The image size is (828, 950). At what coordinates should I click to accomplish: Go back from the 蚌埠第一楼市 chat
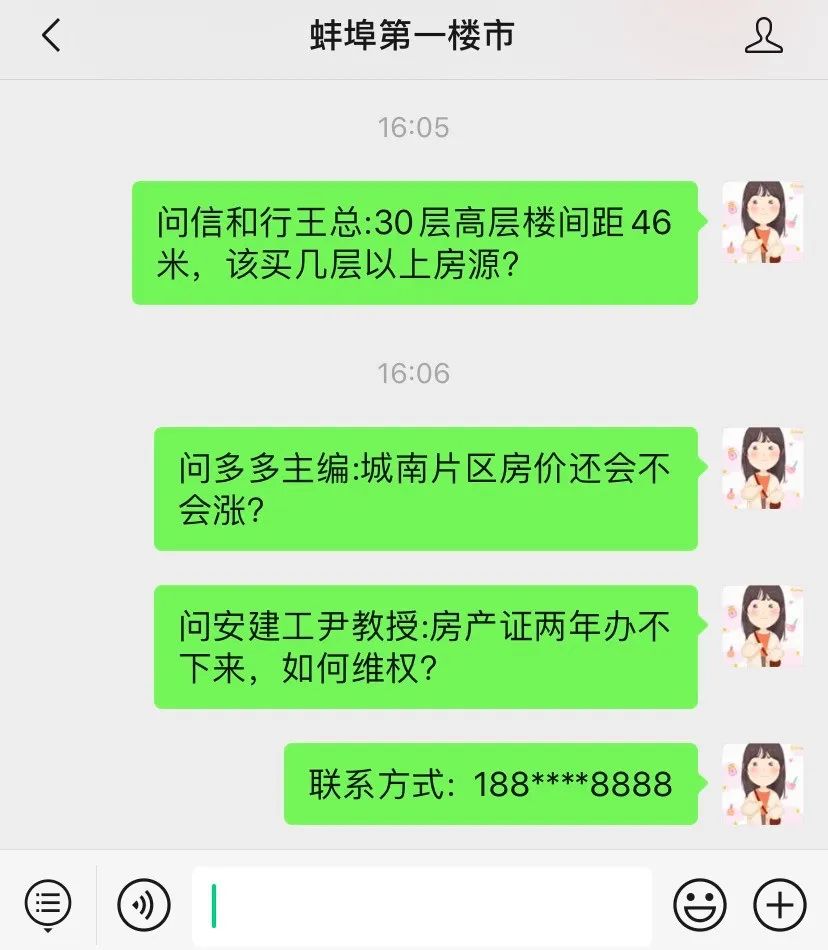point(51,37)
